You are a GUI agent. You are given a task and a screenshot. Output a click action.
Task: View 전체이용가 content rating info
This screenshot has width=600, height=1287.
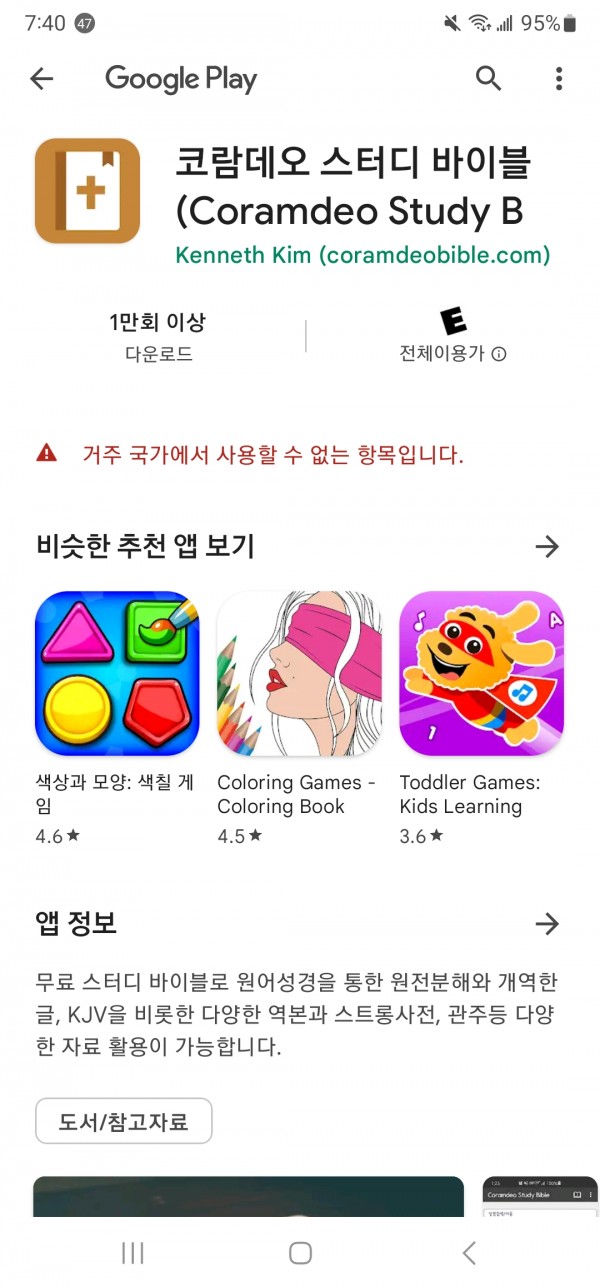point(499,354)
